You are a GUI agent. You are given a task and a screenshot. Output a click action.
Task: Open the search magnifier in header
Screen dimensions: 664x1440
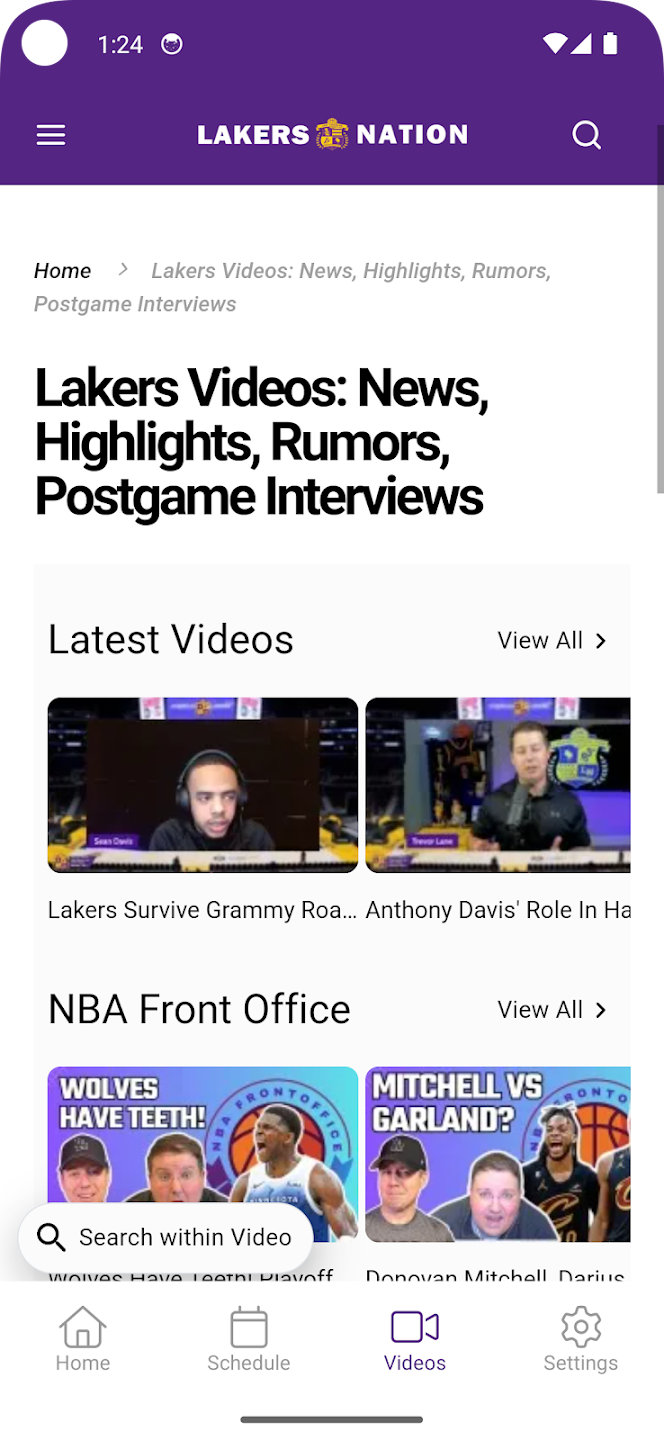586,135
